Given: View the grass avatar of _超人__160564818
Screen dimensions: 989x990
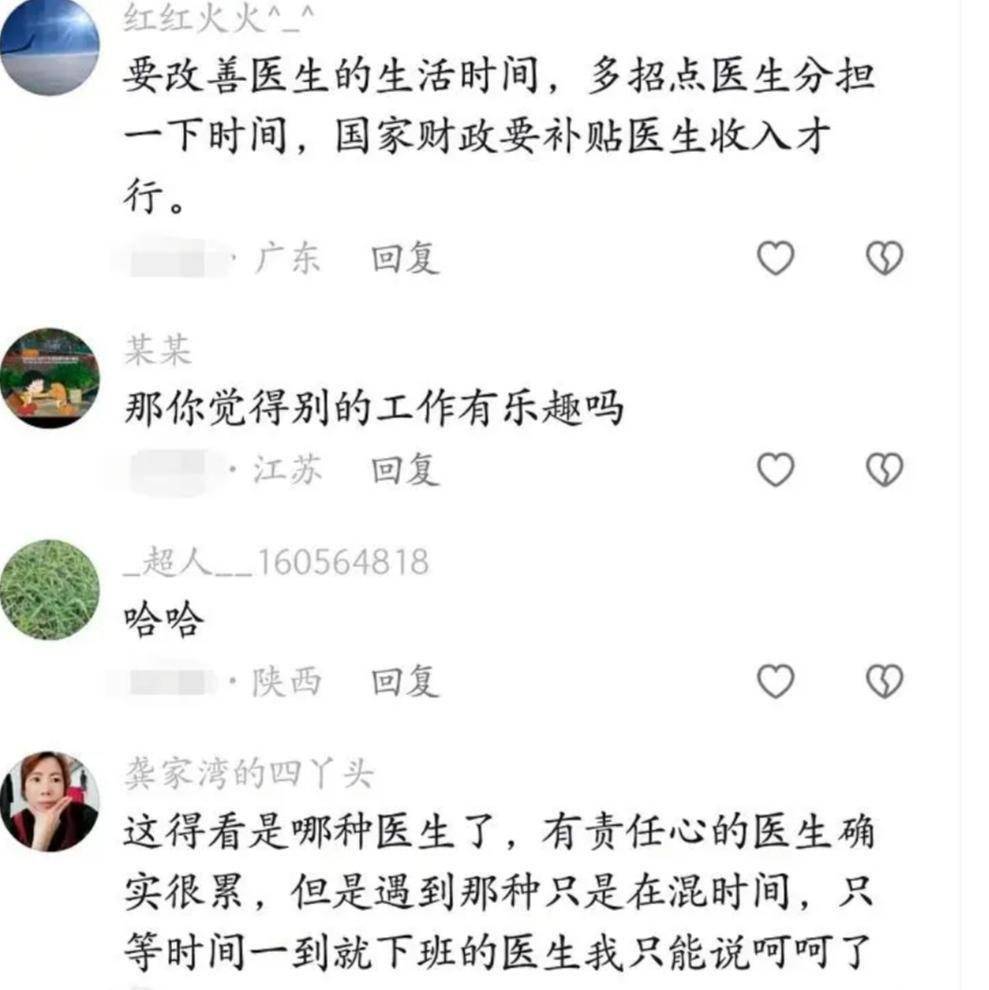Looking at the screenshot, I should point(49,590).
